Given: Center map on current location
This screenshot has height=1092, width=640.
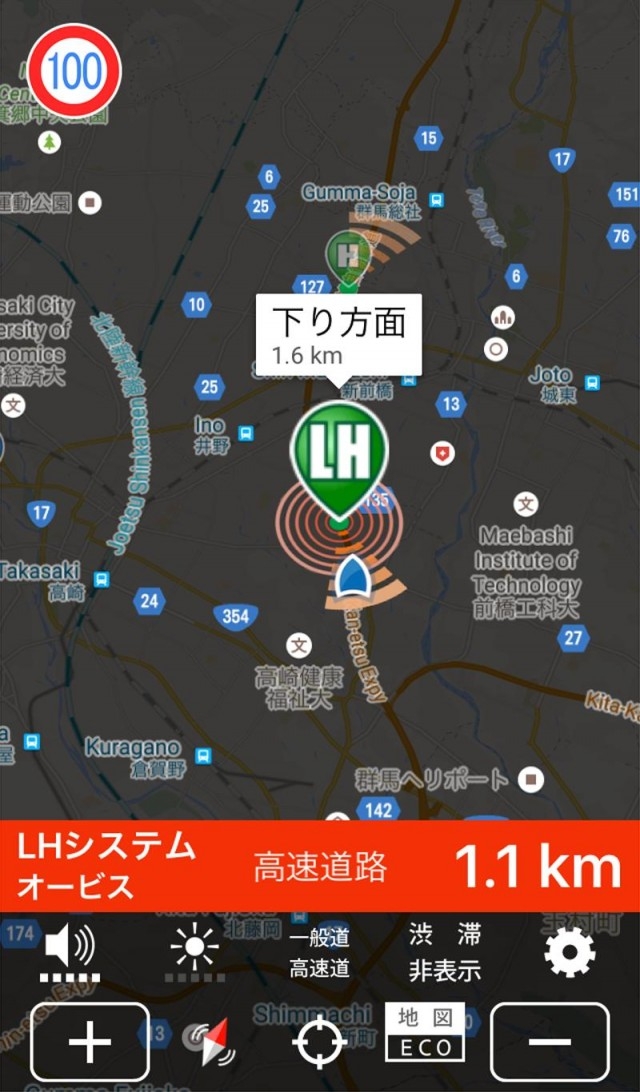Looking at the screenshot, I should tap(320, 1042).
